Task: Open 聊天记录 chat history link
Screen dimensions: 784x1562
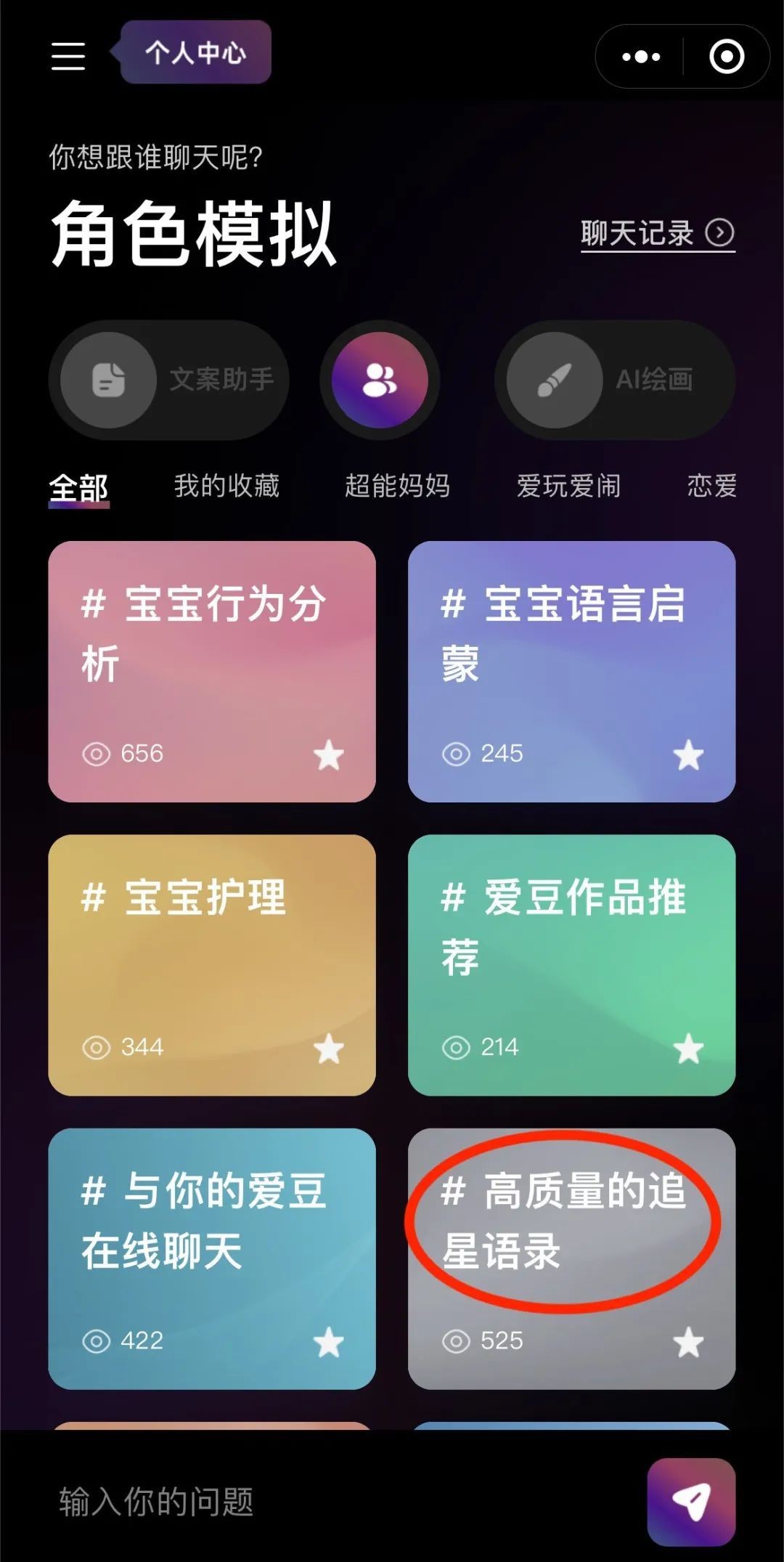Action: coord(657,234)
